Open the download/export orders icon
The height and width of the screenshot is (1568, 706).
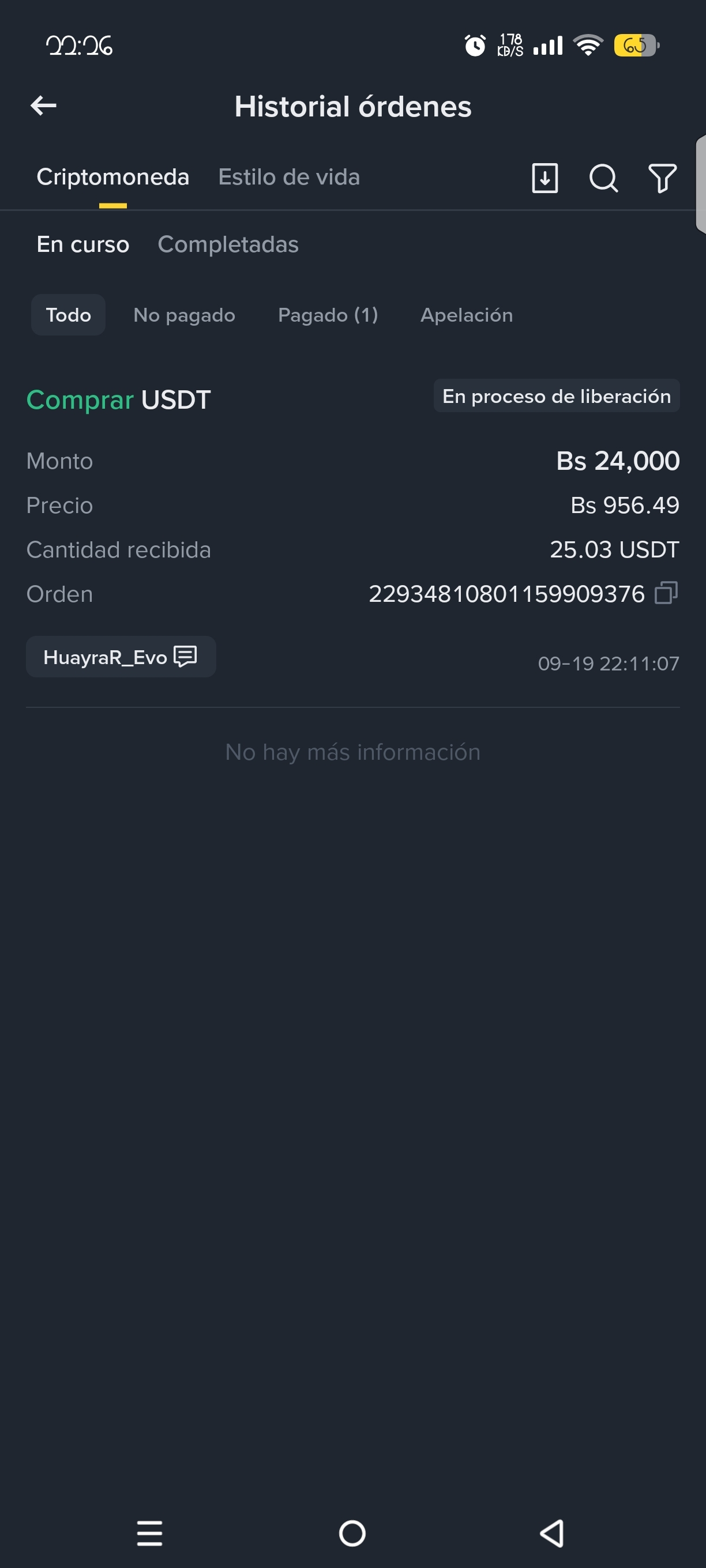(x=544, y=178)
